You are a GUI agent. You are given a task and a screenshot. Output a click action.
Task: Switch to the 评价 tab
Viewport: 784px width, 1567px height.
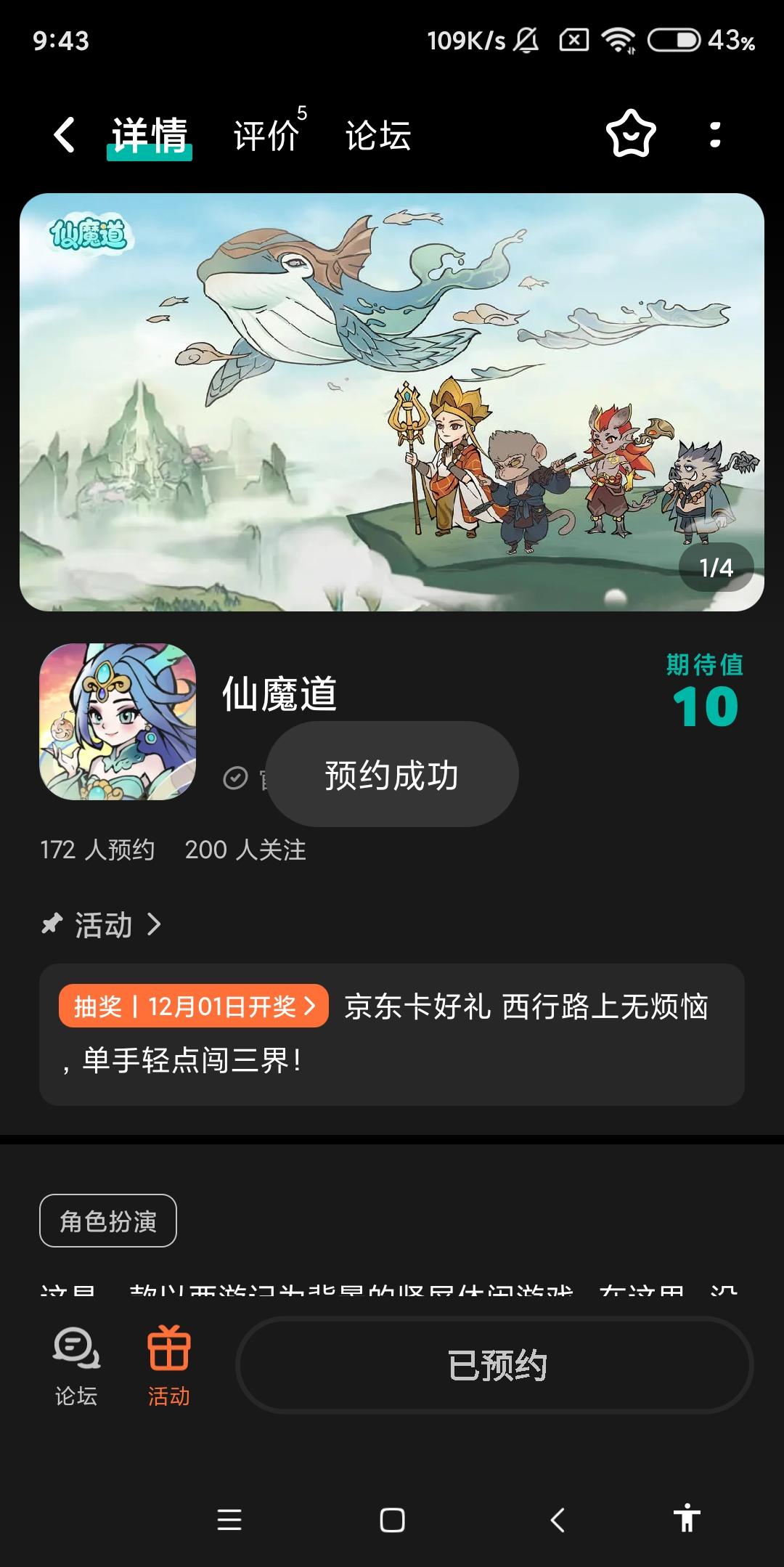pos(265,135)
